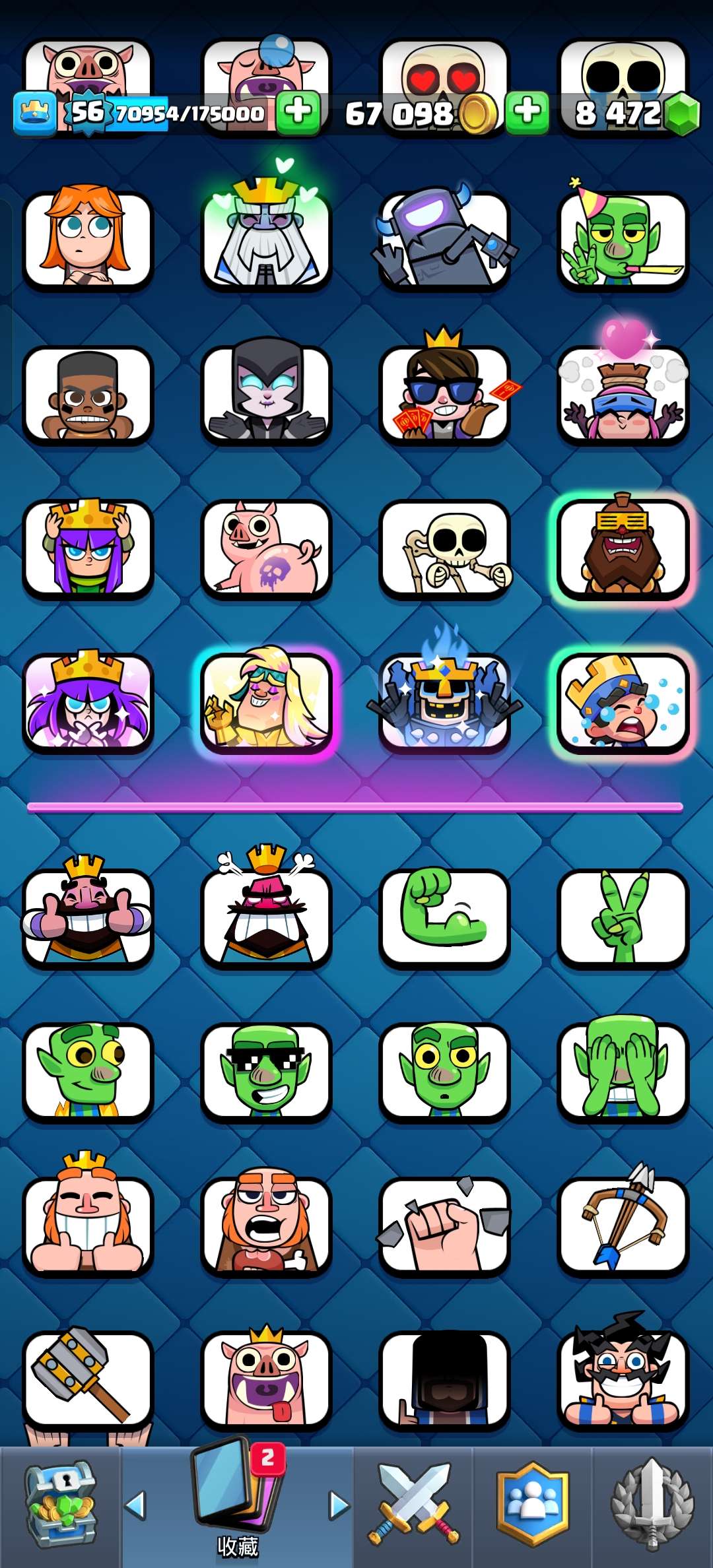Open the clan social tab
Image resolution: width=713 pixels, height=1568 pixels.
[x=532, y=1506]
